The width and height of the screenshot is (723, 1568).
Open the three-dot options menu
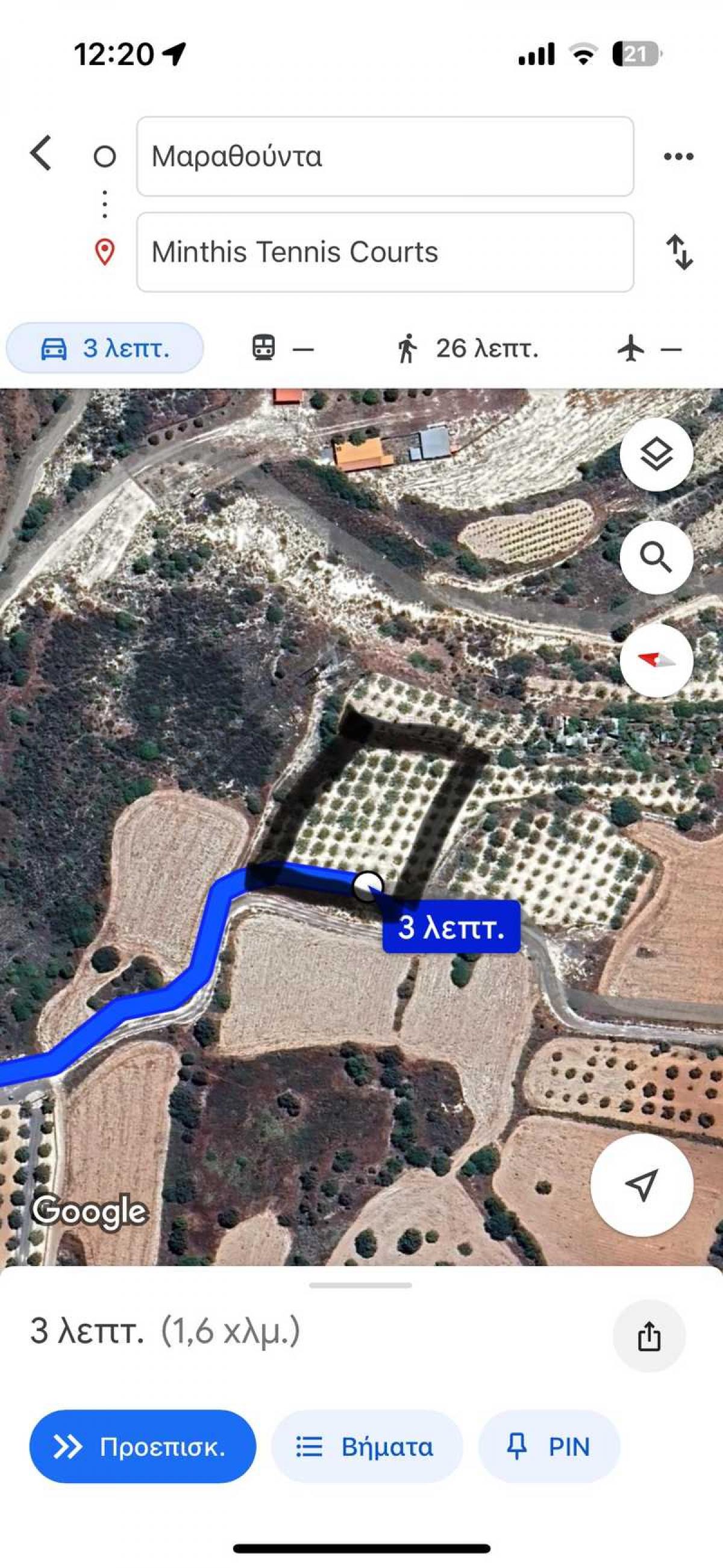[678, 156]
